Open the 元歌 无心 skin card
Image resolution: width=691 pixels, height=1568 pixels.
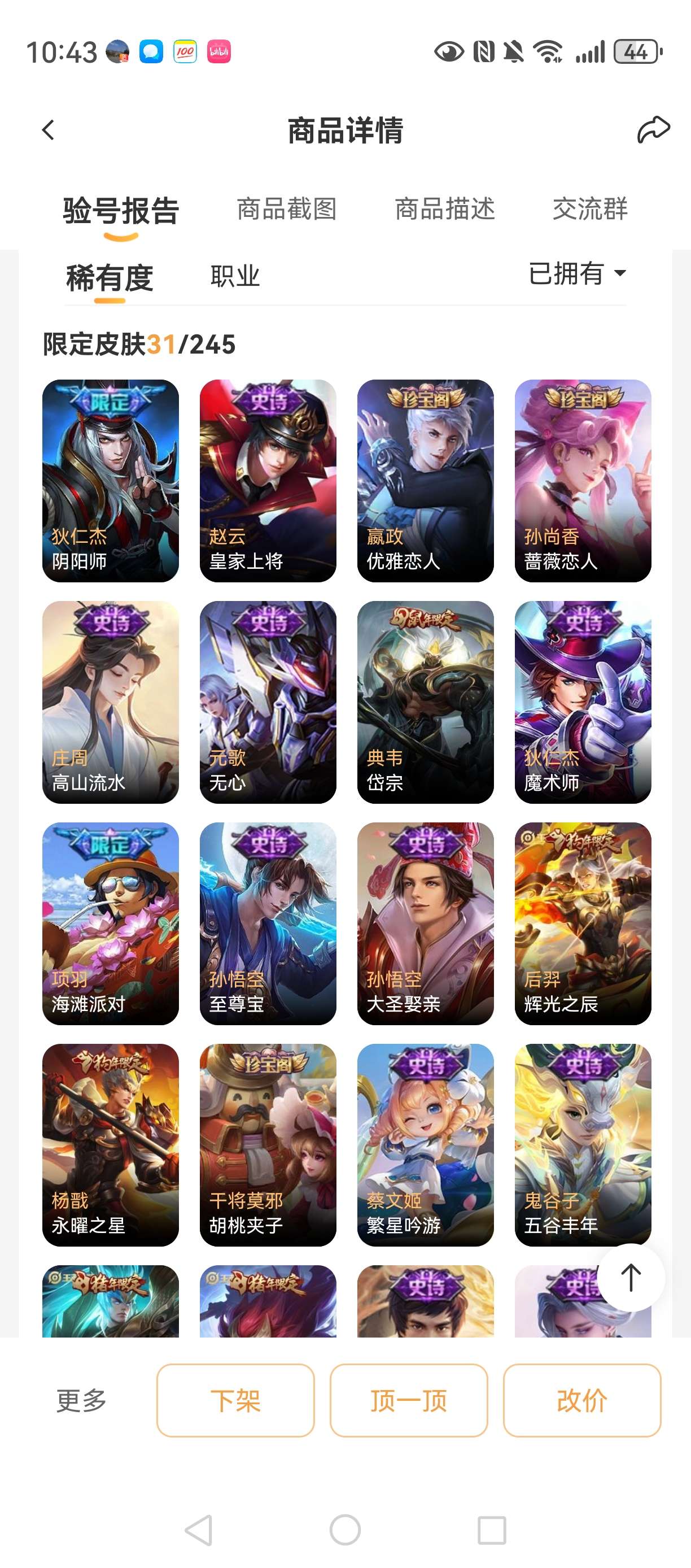click(268, 702)
